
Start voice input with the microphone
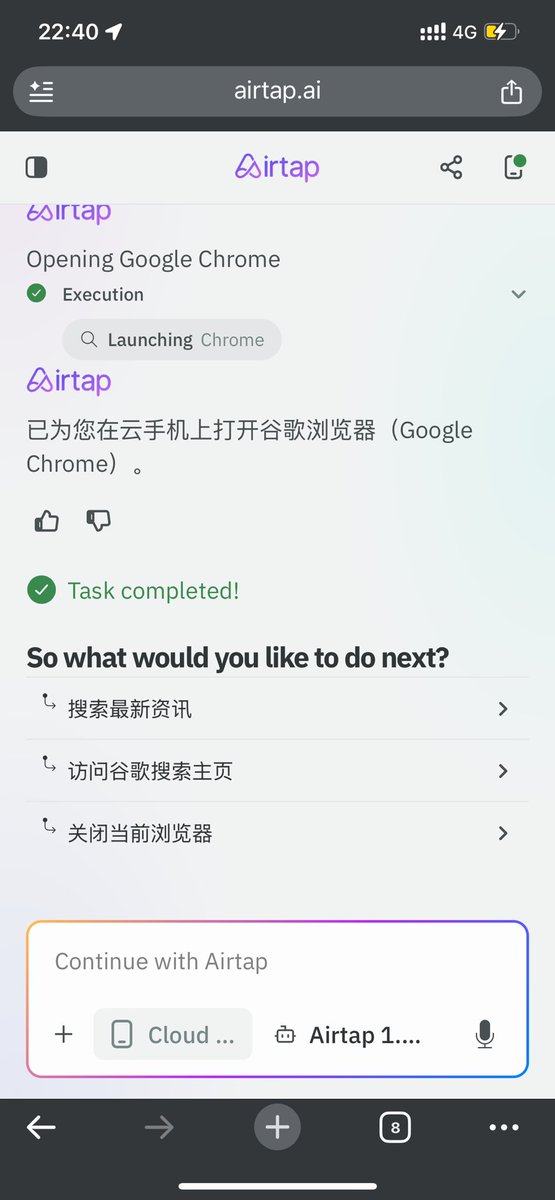click(485, 1035)
